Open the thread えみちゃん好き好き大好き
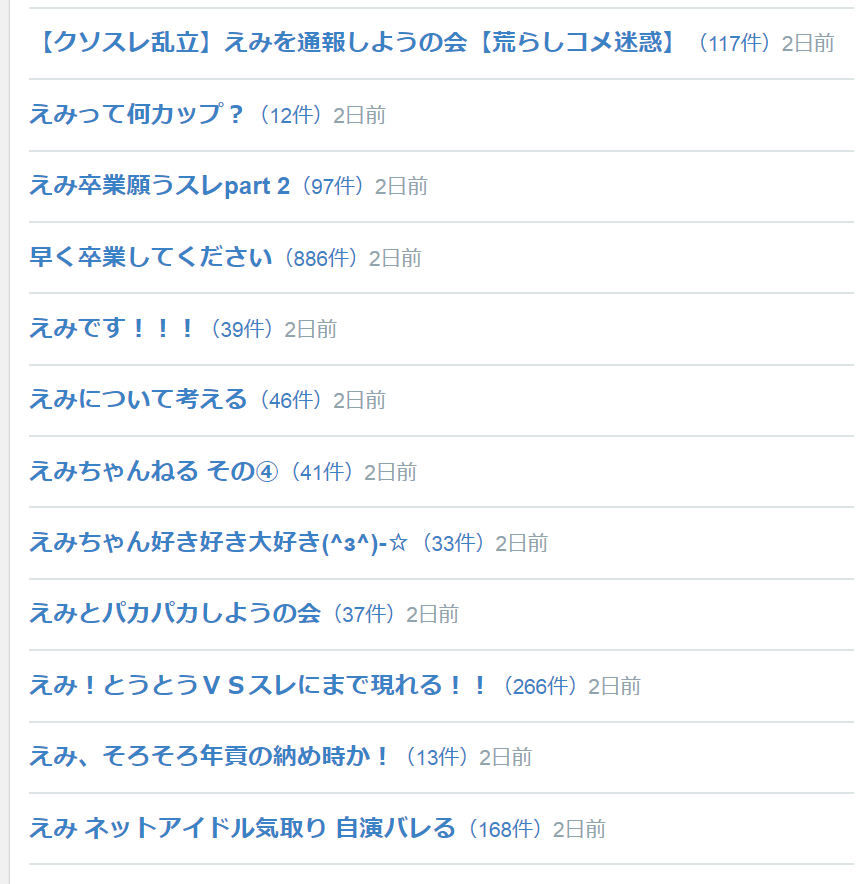This screenshot has width=866, height=884. pyautogui.click(x=219, y=542)
